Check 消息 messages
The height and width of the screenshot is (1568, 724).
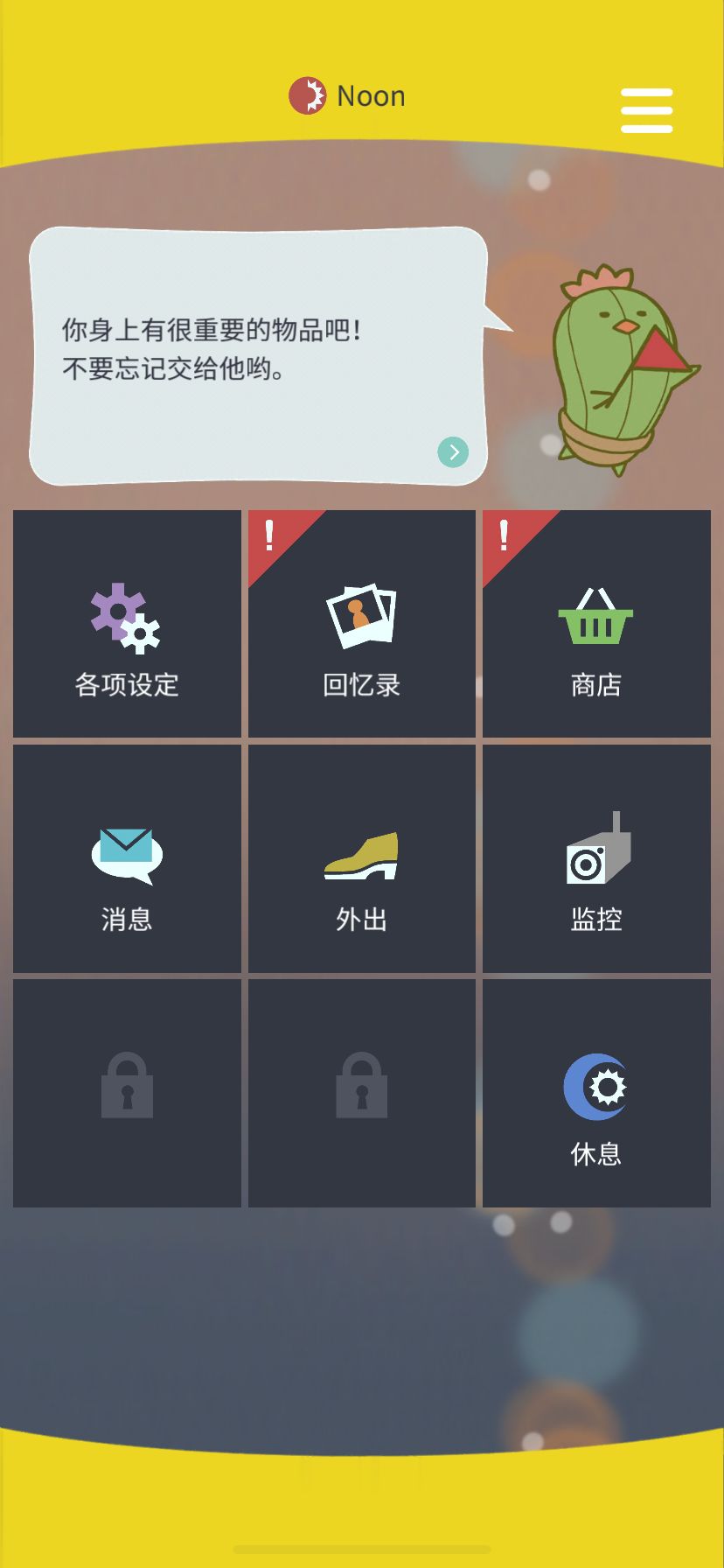click(127, 858)
